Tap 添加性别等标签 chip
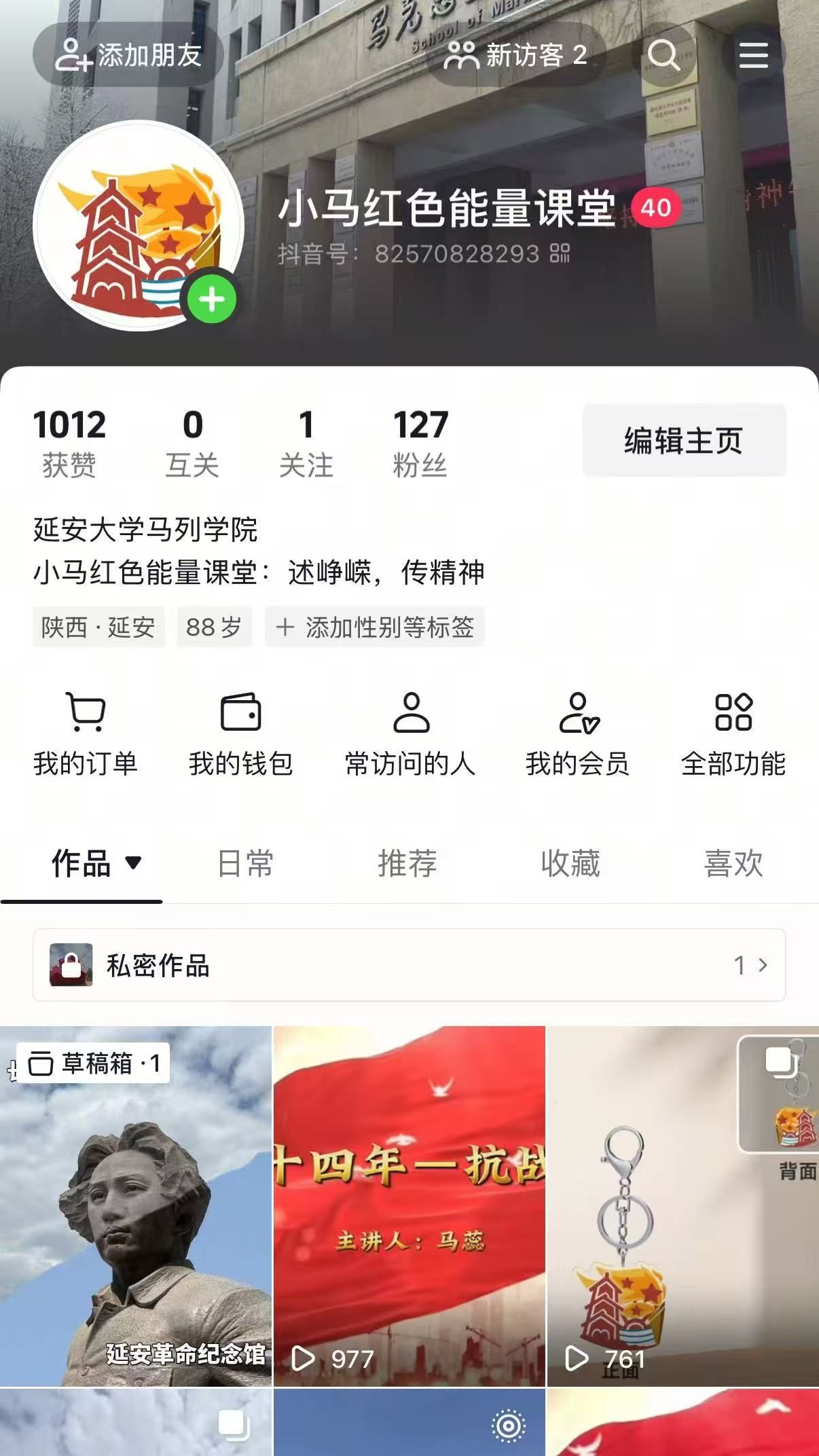The image size is (819, 1456). tap(375, 627)
